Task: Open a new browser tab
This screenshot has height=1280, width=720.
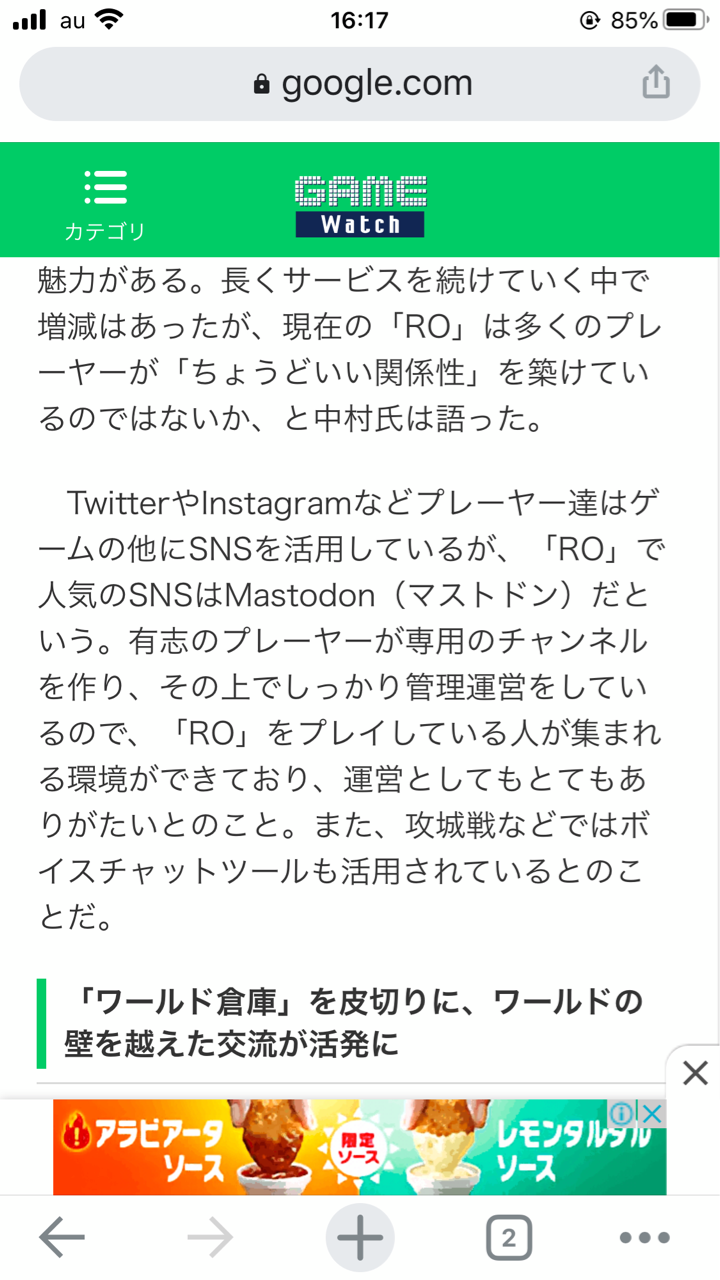Action: click(x=360, y=1239)
